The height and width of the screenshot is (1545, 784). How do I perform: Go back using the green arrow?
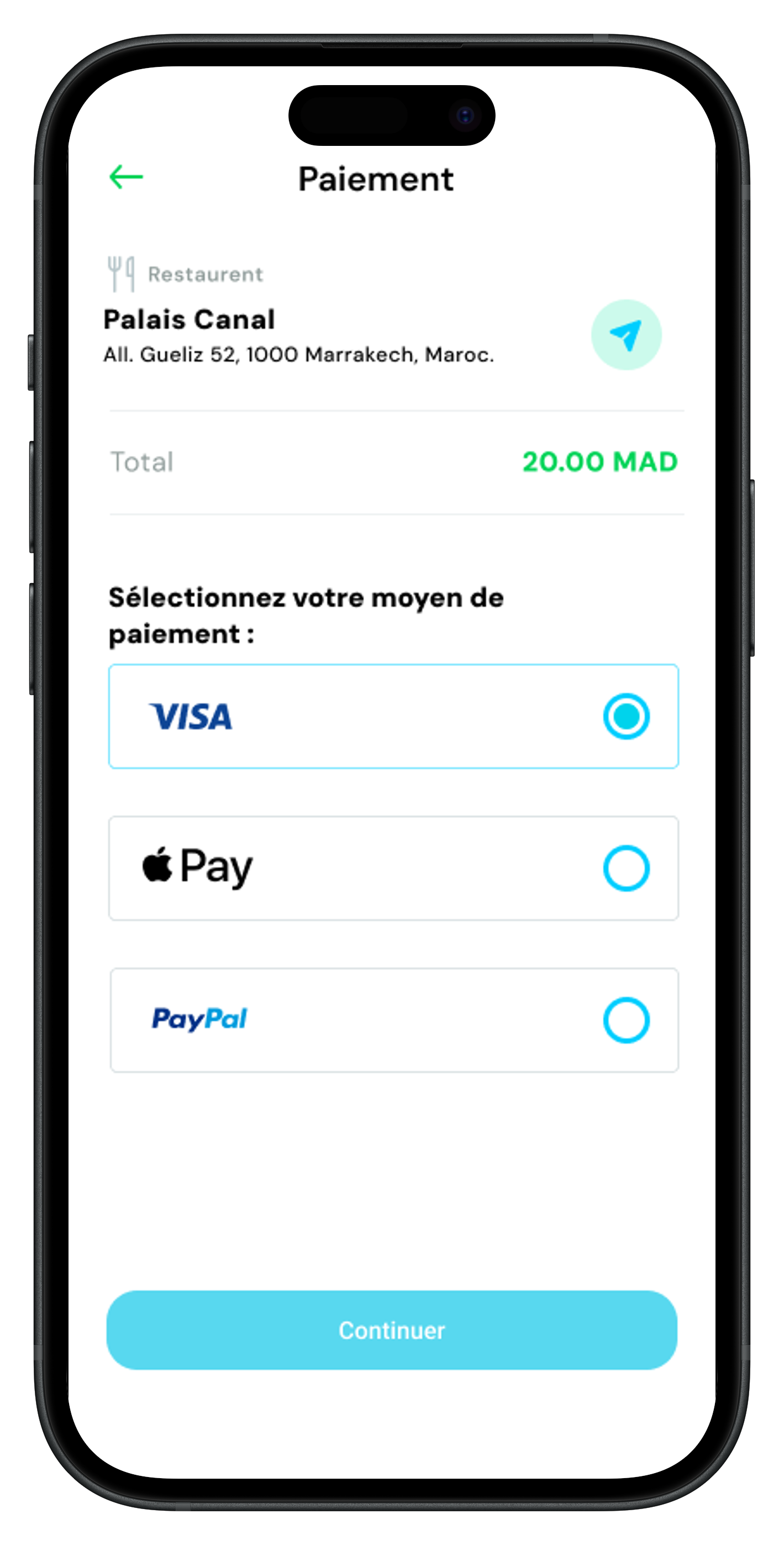(x=126, y=177)
